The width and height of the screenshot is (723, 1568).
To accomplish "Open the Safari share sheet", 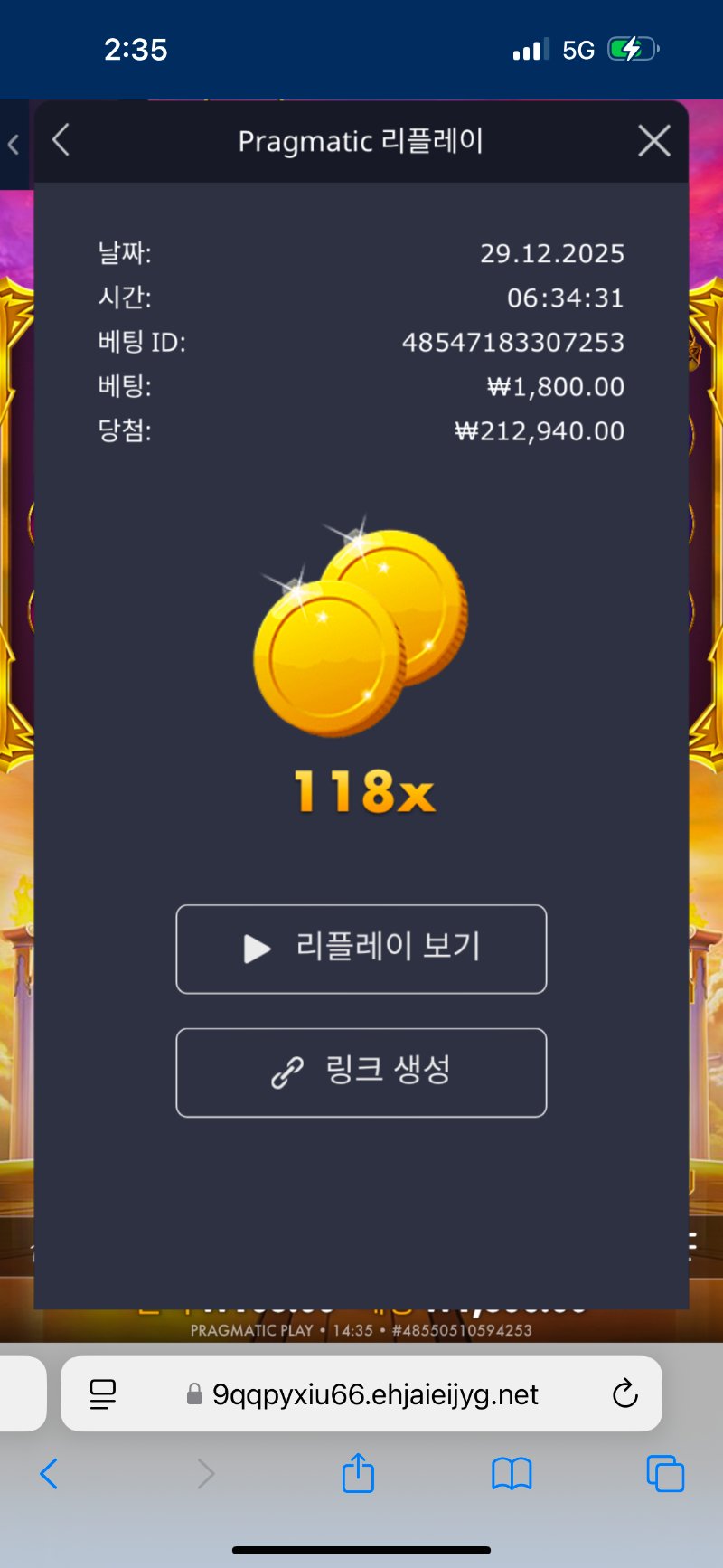I will [358, 1474].
